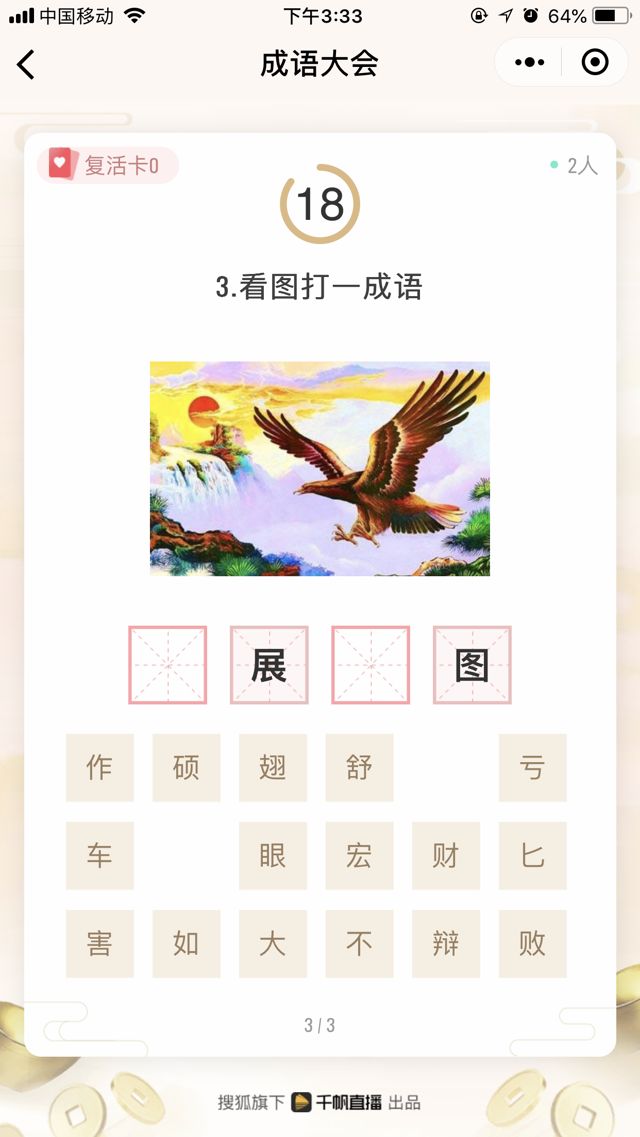Choose the character 作
This screenshot has width=640, height=1137.
click(x=100, y=767)
